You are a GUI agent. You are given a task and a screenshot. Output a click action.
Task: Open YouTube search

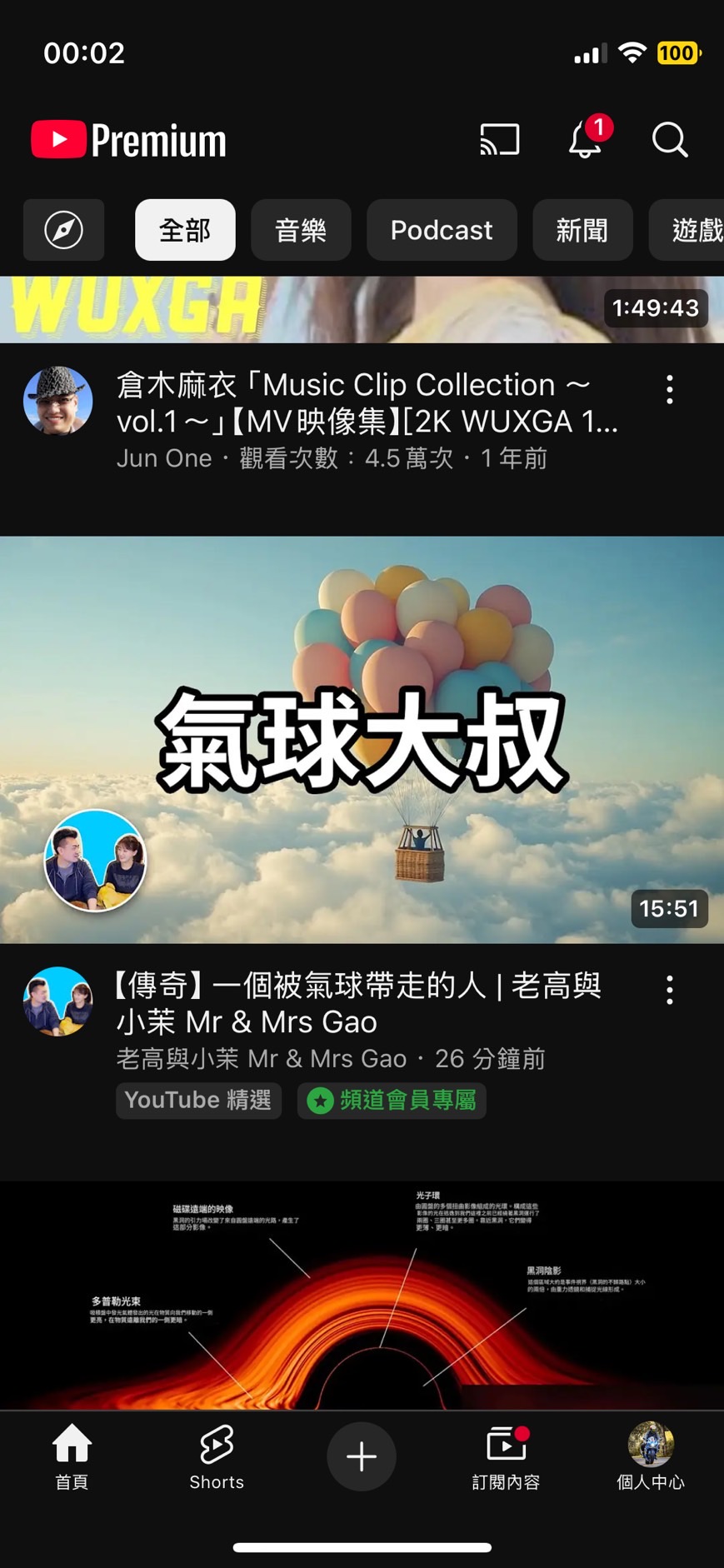tap(669, 140)
